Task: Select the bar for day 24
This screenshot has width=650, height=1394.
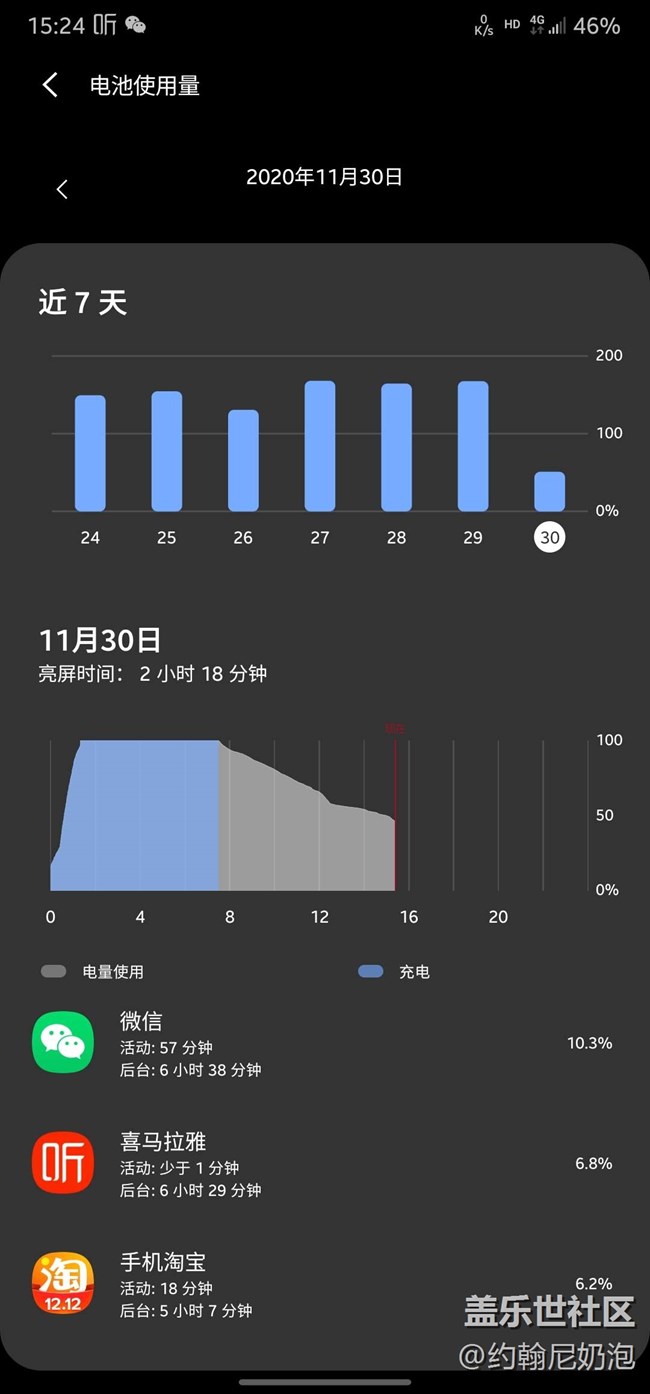Action: (90, 453)
